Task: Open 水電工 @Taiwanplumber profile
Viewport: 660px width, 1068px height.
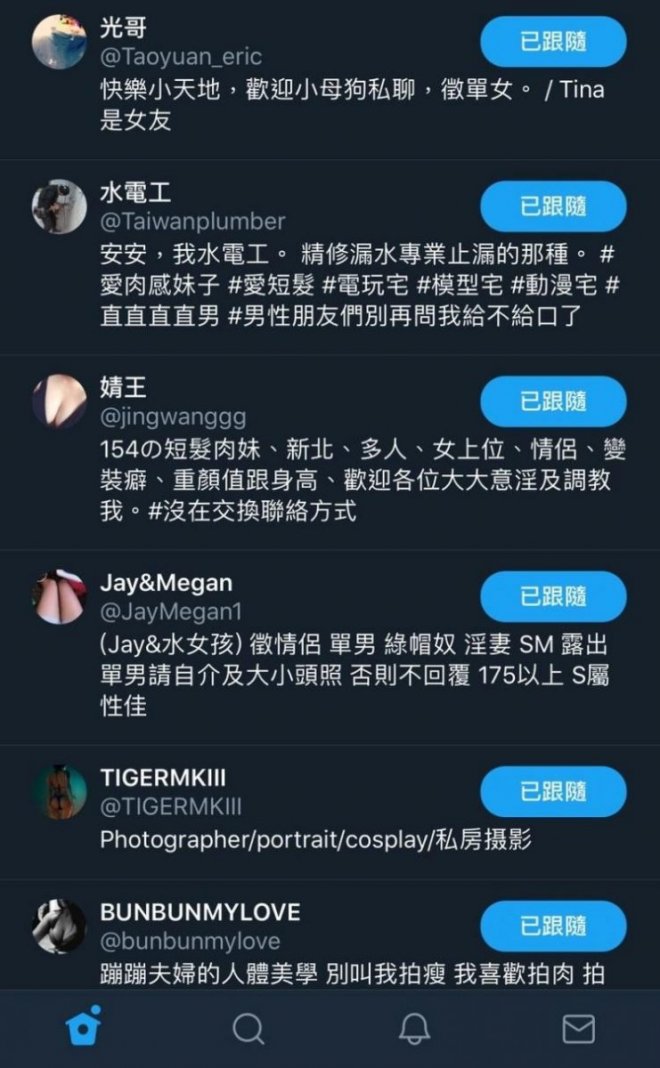Action: point(192,207)
